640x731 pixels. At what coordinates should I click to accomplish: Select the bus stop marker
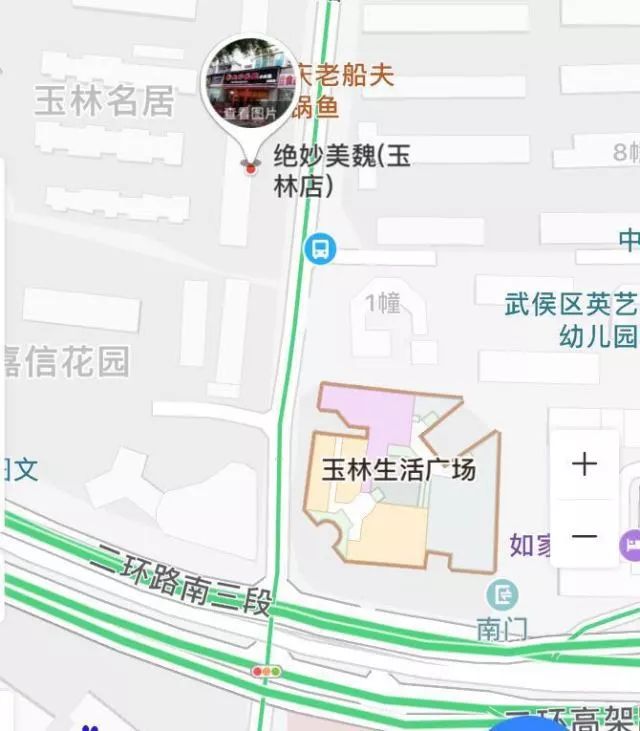pos(320,247)
